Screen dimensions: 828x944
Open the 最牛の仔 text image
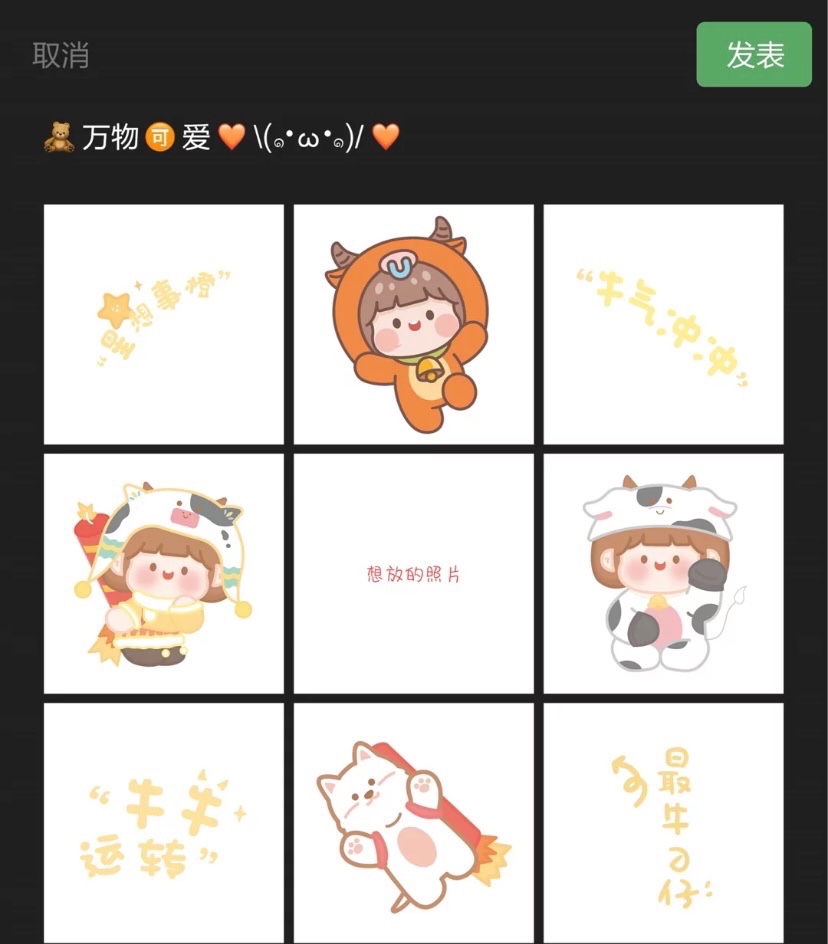663,822
